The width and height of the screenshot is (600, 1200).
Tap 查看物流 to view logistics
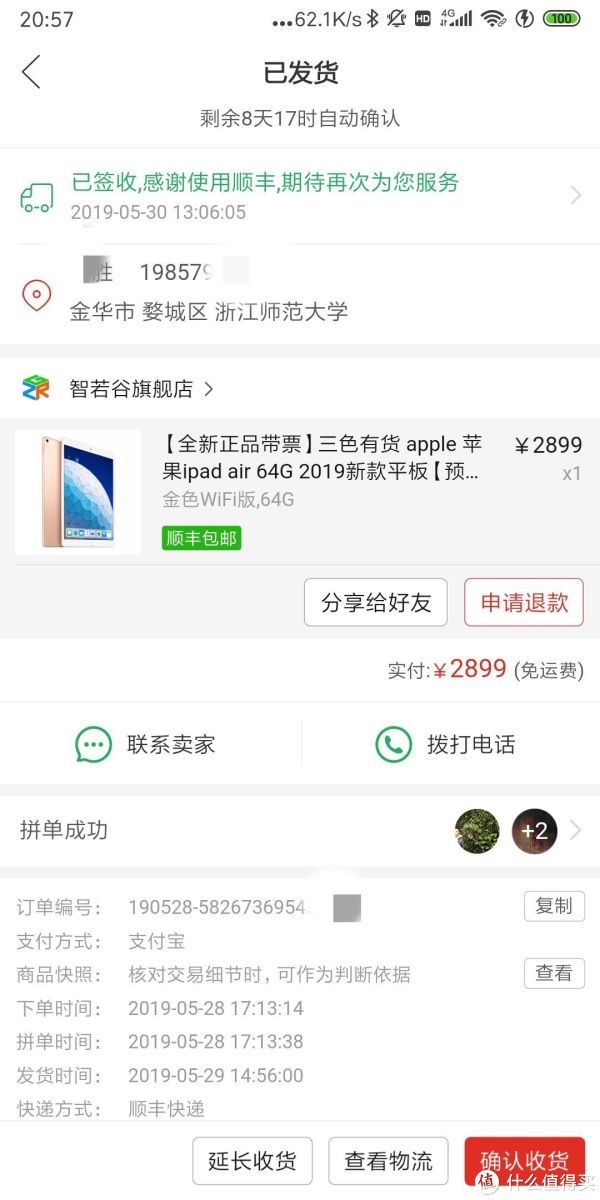(x=388, y=1161)
